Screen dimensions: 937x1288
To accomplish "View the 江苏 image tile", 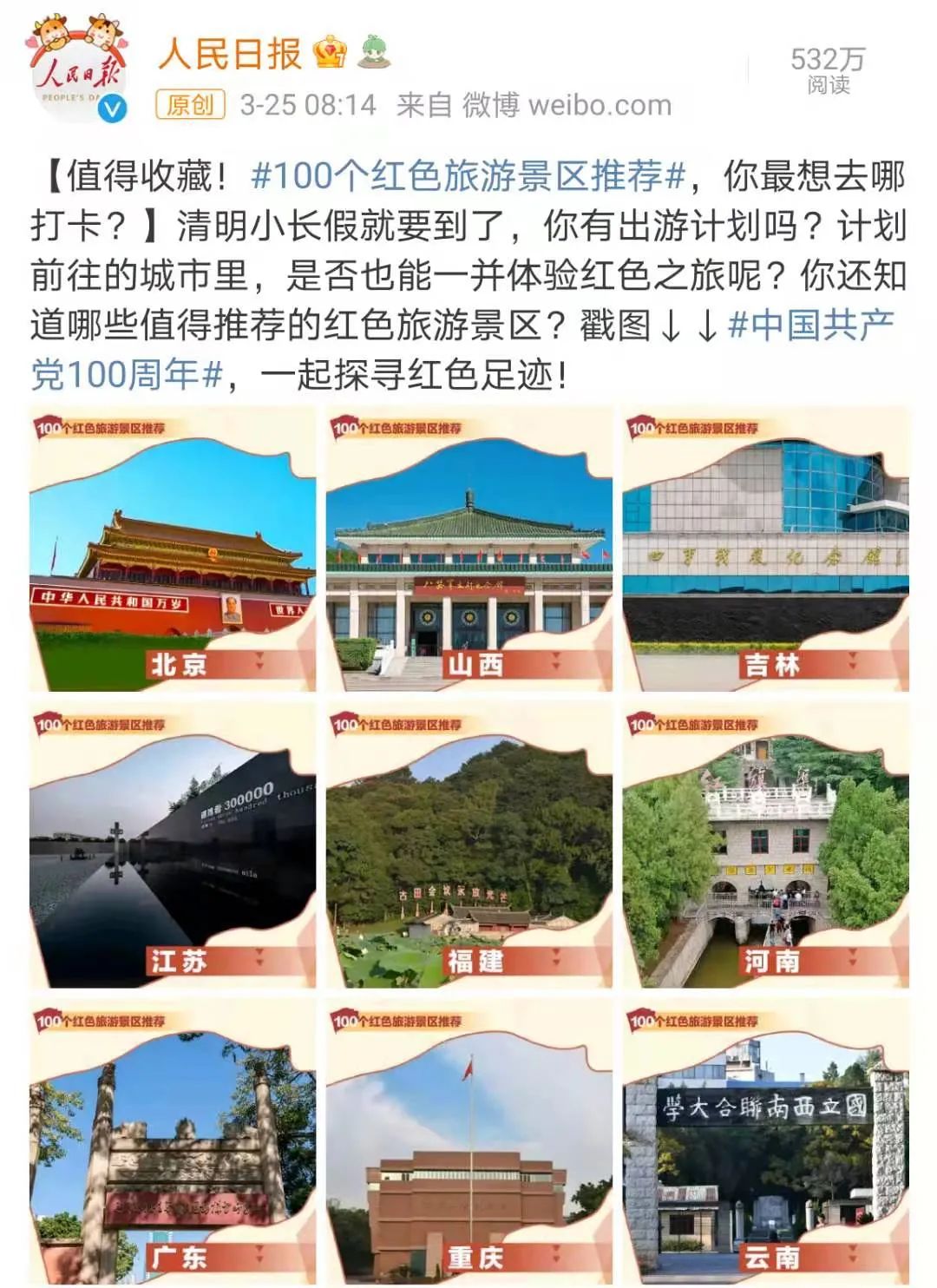I will click(x=173, y=846).
